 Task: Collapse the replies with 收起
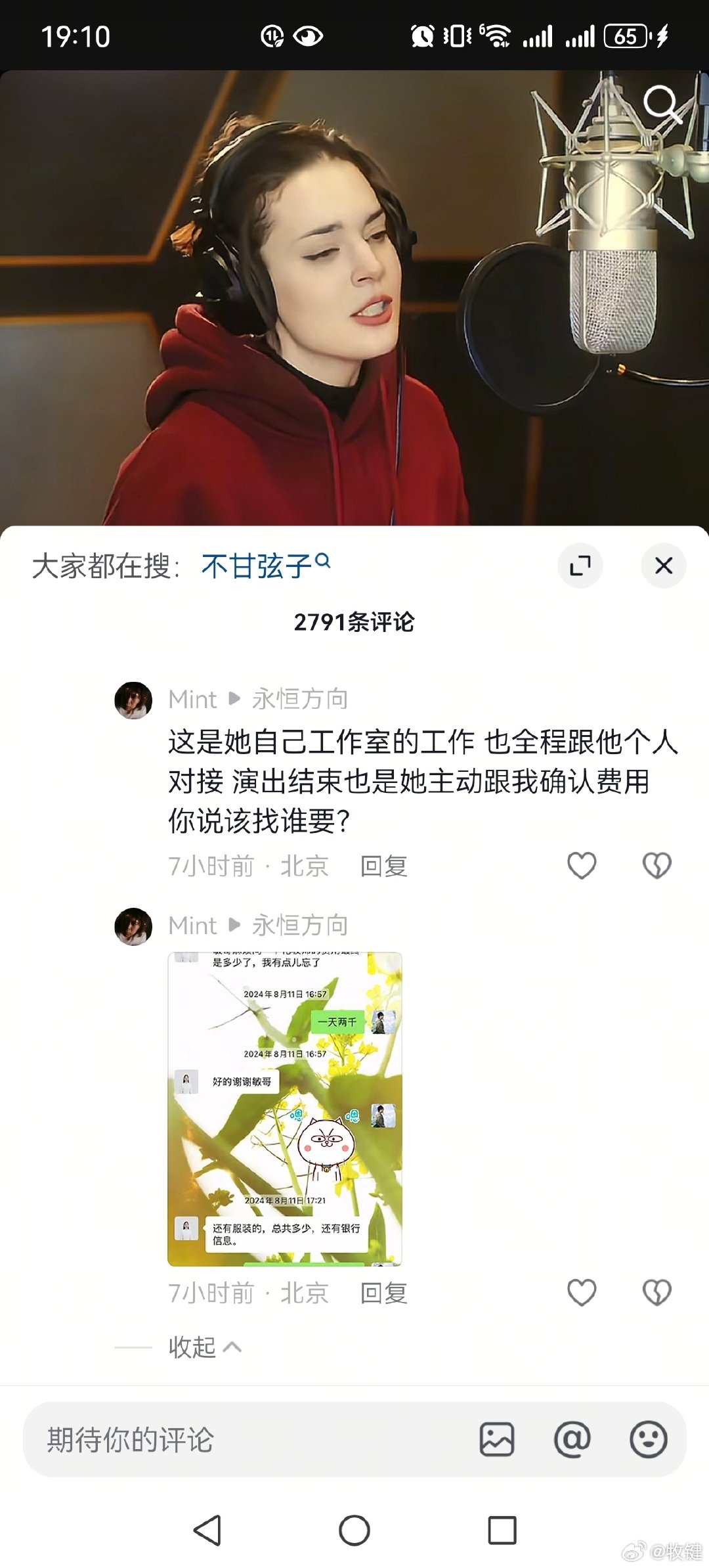click(x=204, y=1347)
